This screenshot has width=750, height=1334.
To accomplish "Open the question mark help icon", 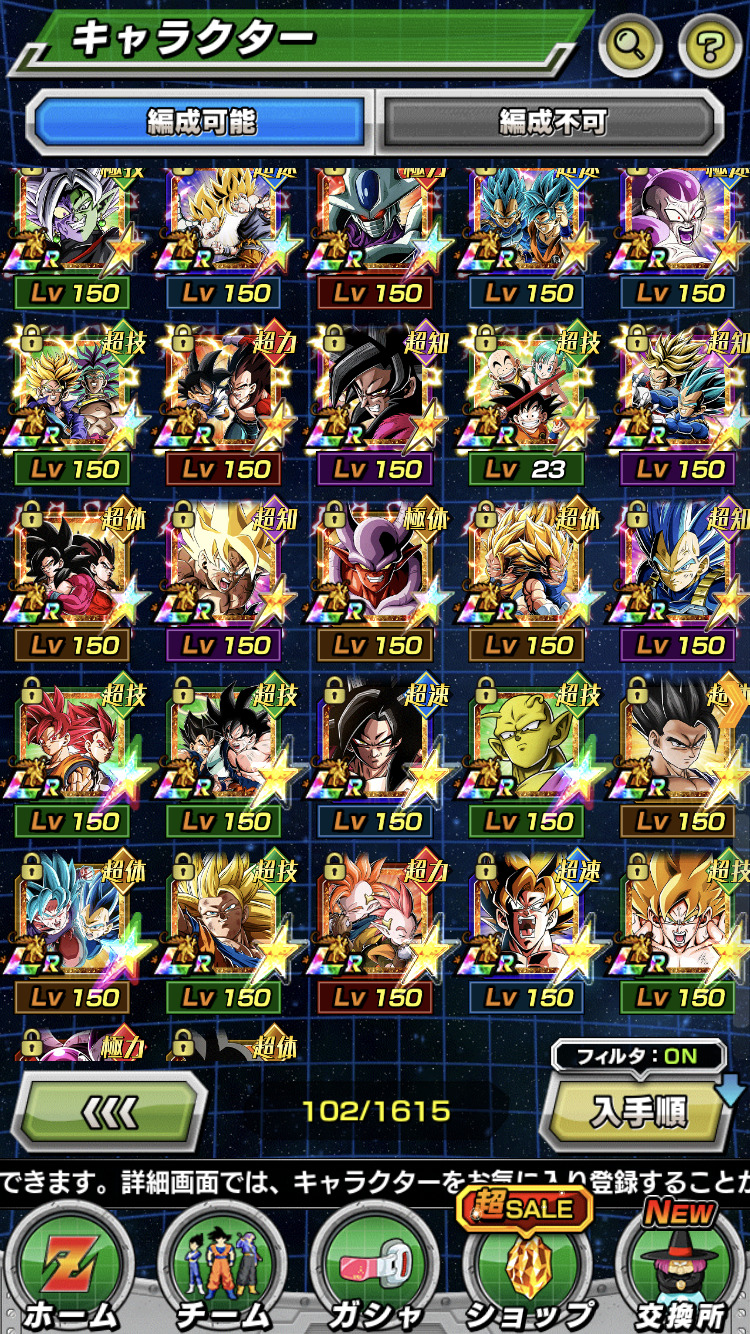I will point(710,43).
